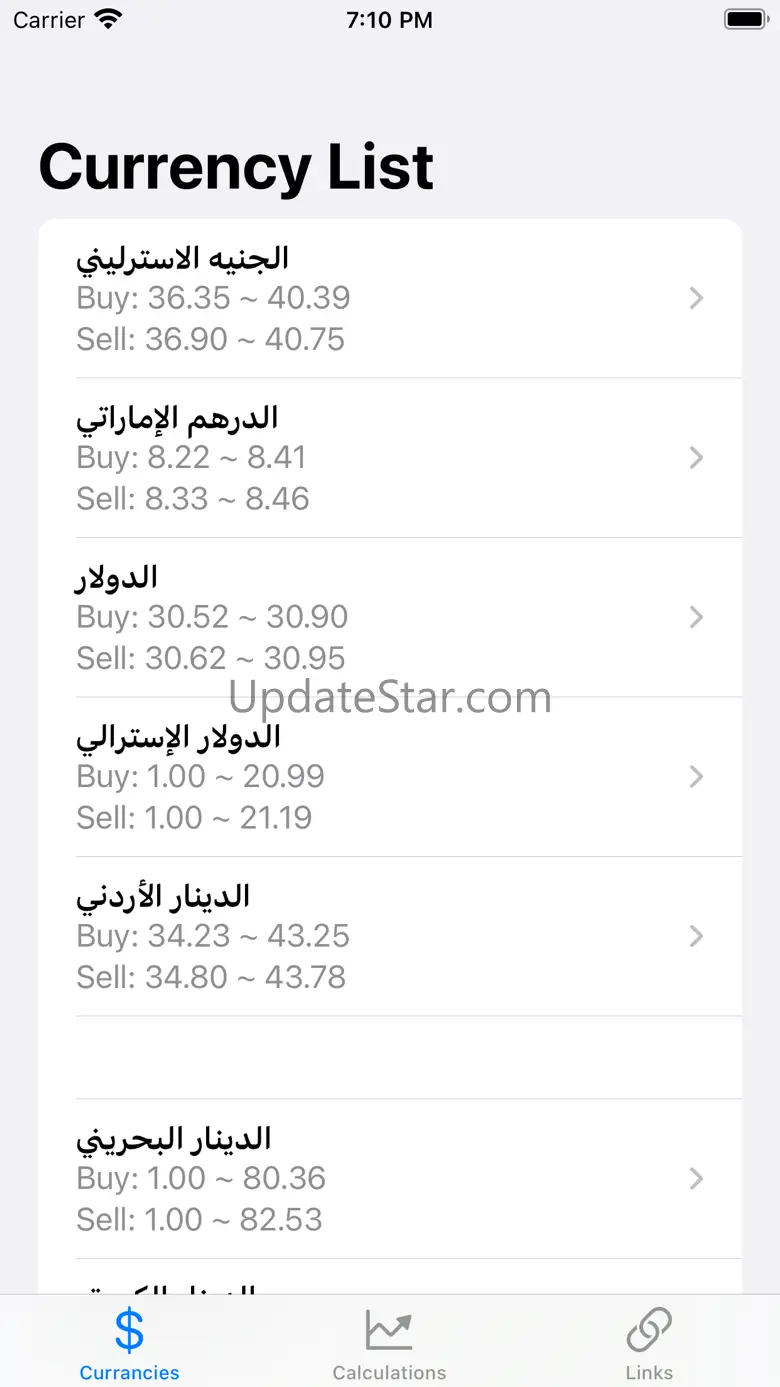Open the الجنيه الاسترليني currency row
780x1387 pixels.
point(390,298)
